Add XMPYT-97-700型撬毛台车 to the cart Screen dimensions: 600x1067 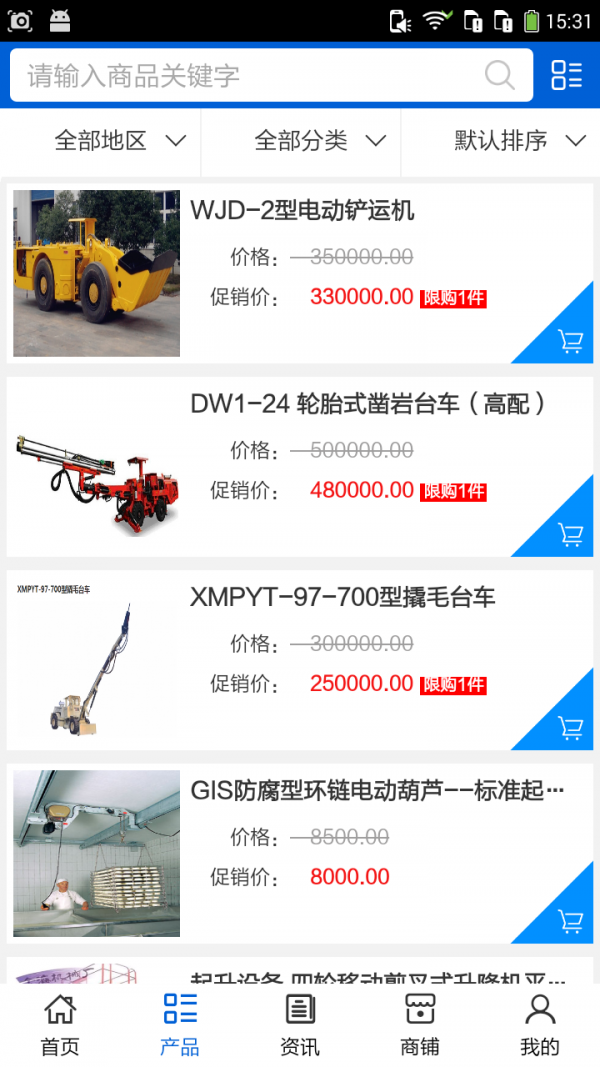pos(571,728)
